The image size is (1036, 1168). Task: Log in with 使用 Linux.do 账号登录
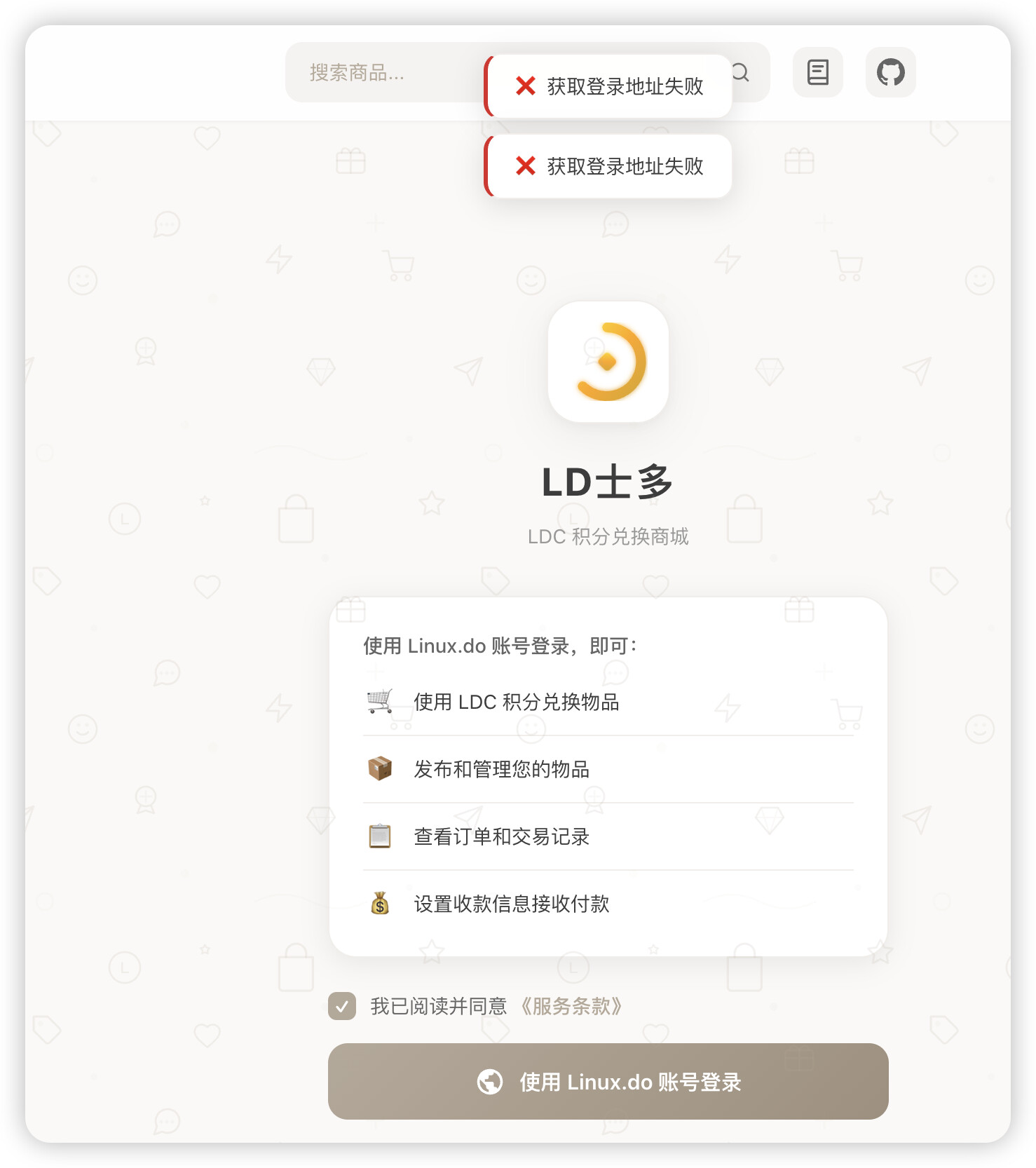coord(608,1081)
